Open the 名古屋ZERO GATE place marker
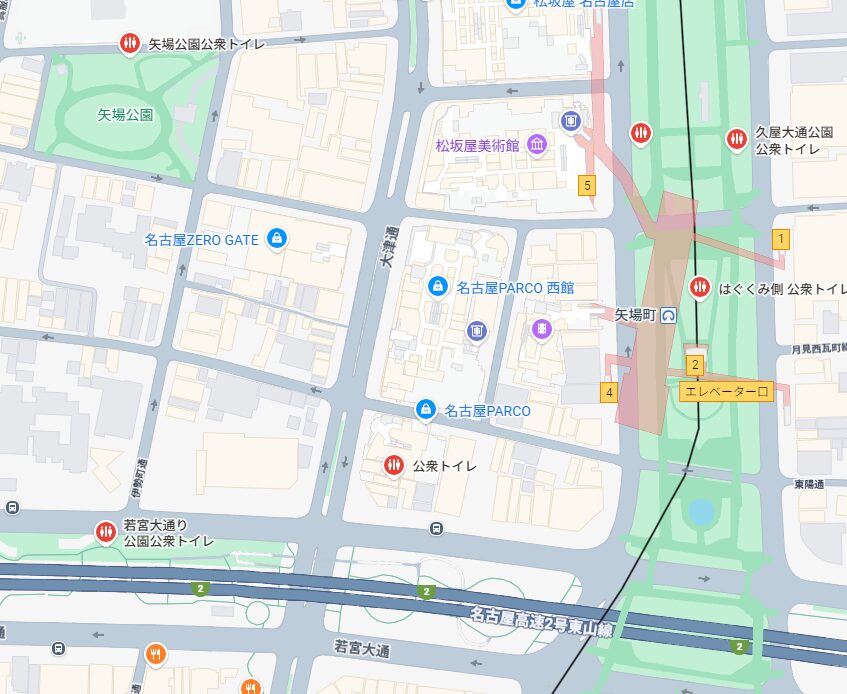Image resolution: width=847 pixels, height=694 pixels. pos(277,239)
